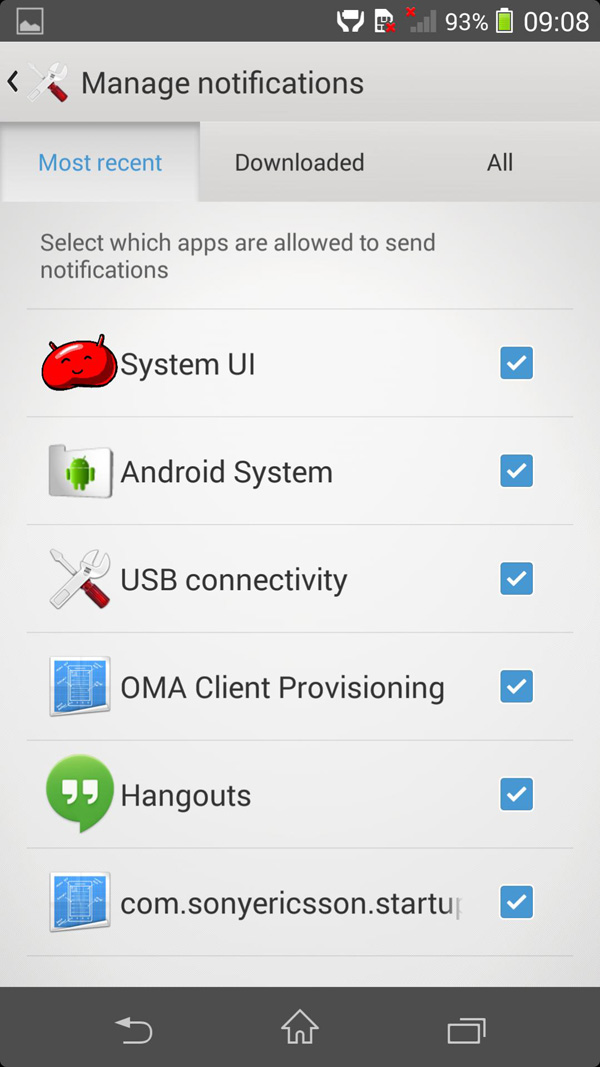Uncheck notifications for System UI
This screenshot has height=1067, width=600.
pos(516,363)
